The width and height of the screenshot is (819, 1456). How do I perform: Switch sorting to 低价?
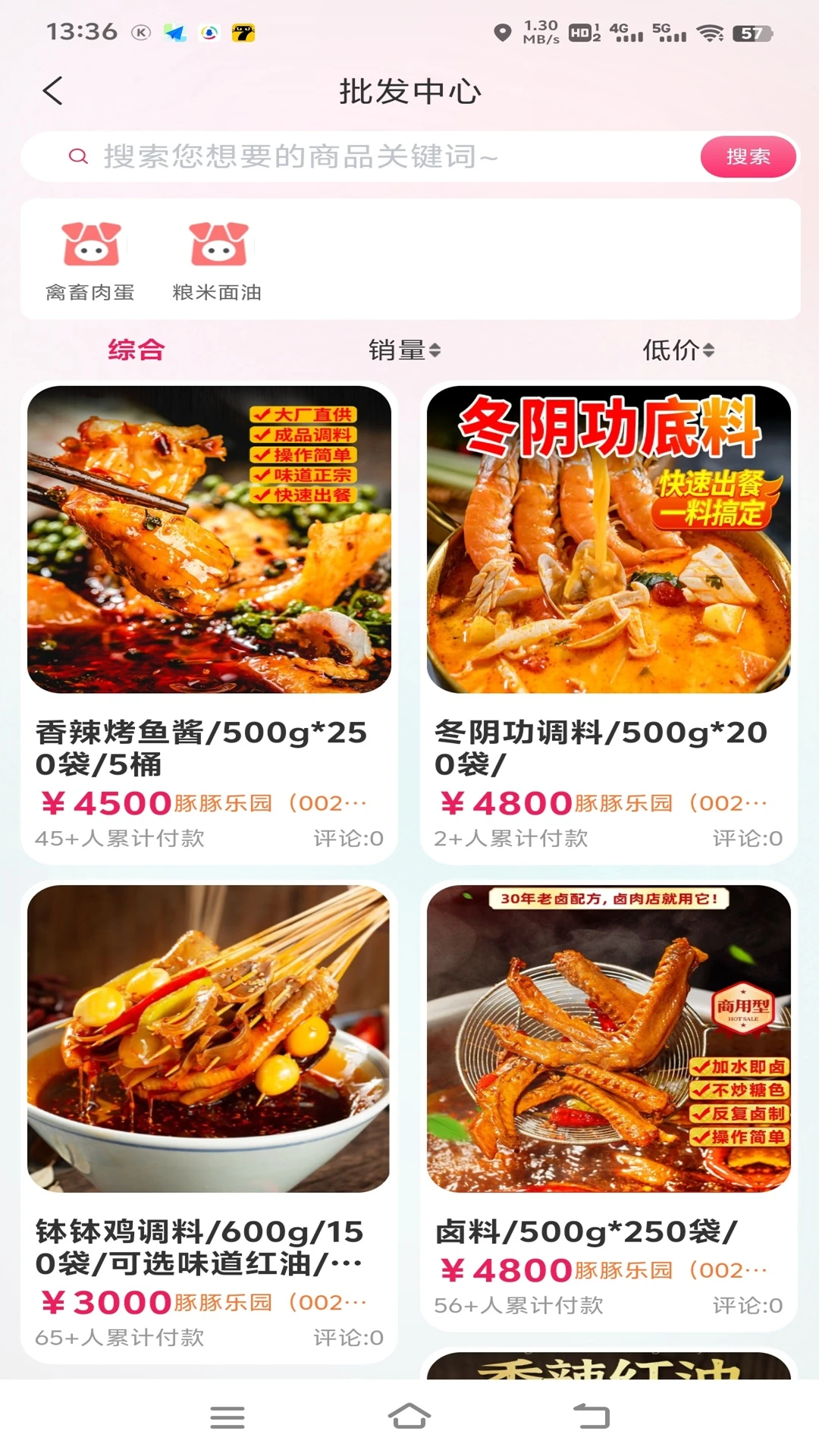[x=670, y=350]
